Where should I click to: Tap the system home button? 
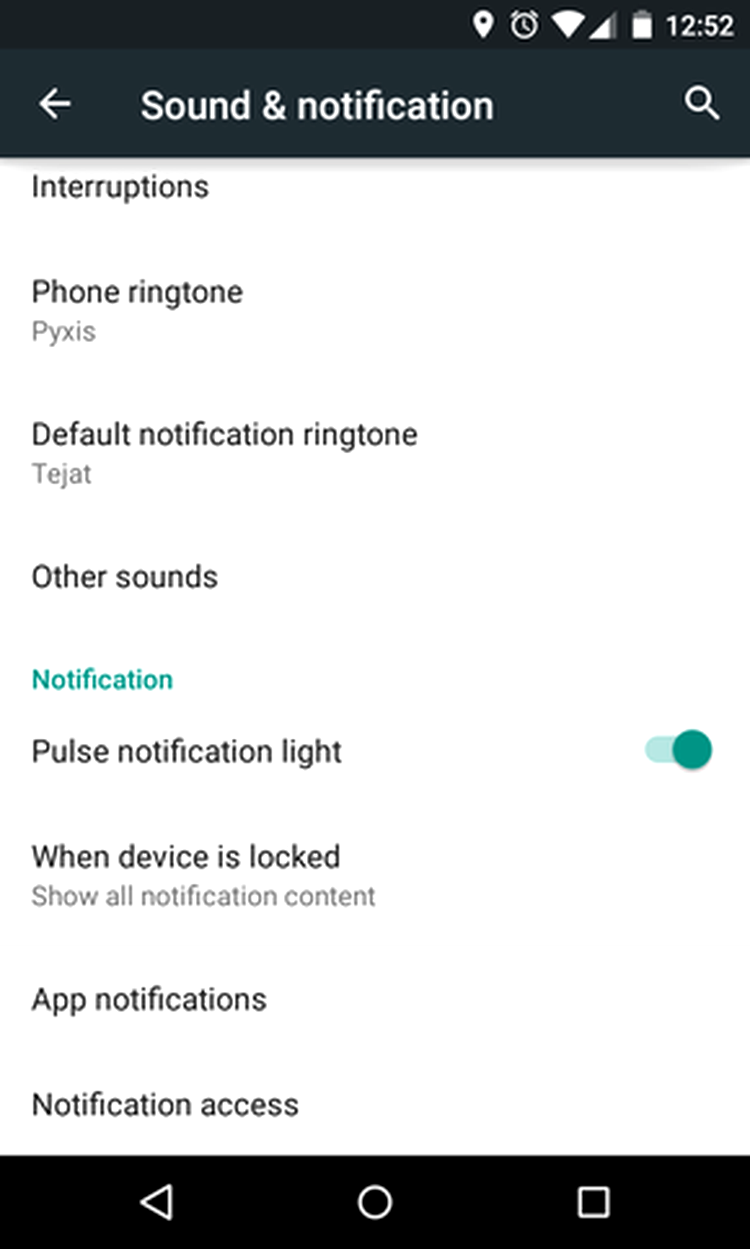coord(375,1202)
